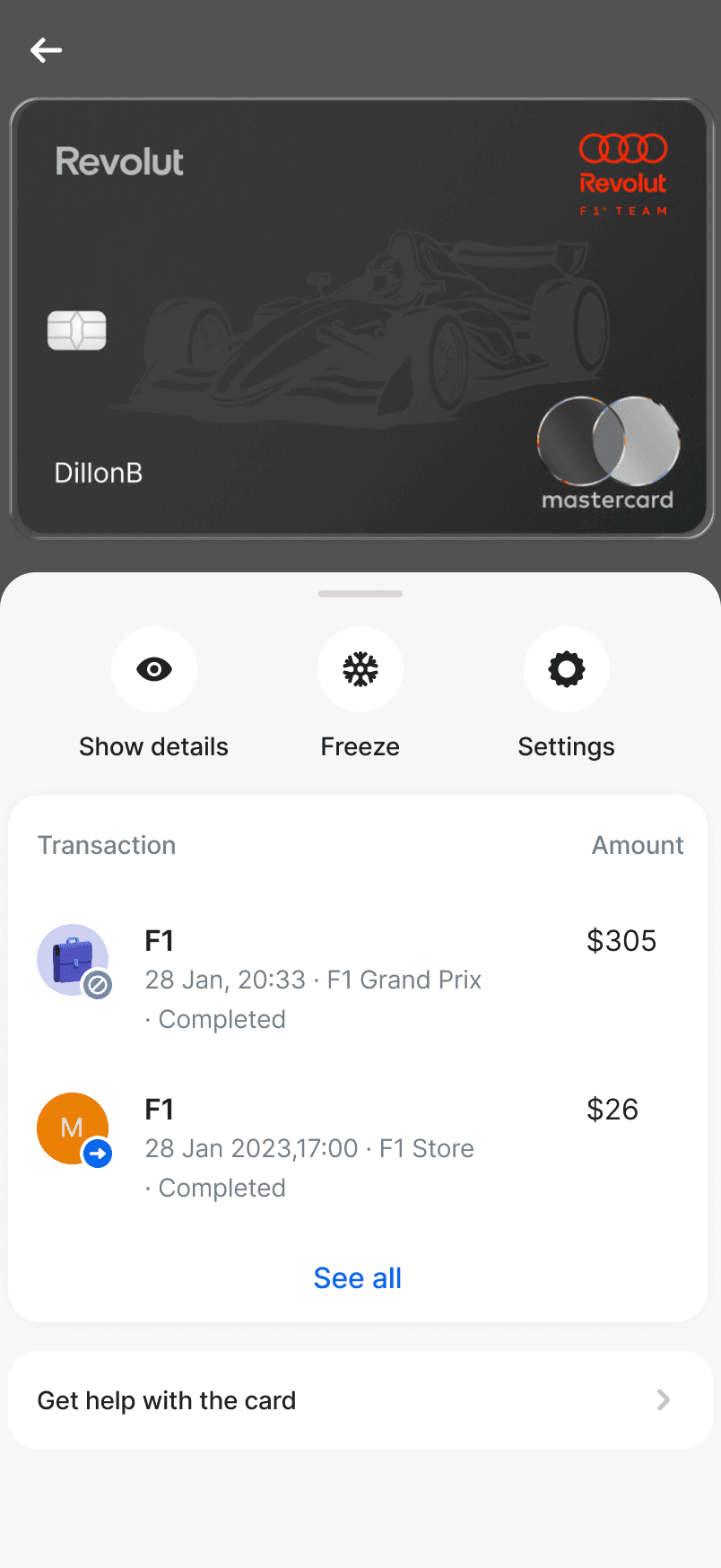Open the $26 F1 Store transaction
Screen dimensions: 721x1568
point(357,1147)
